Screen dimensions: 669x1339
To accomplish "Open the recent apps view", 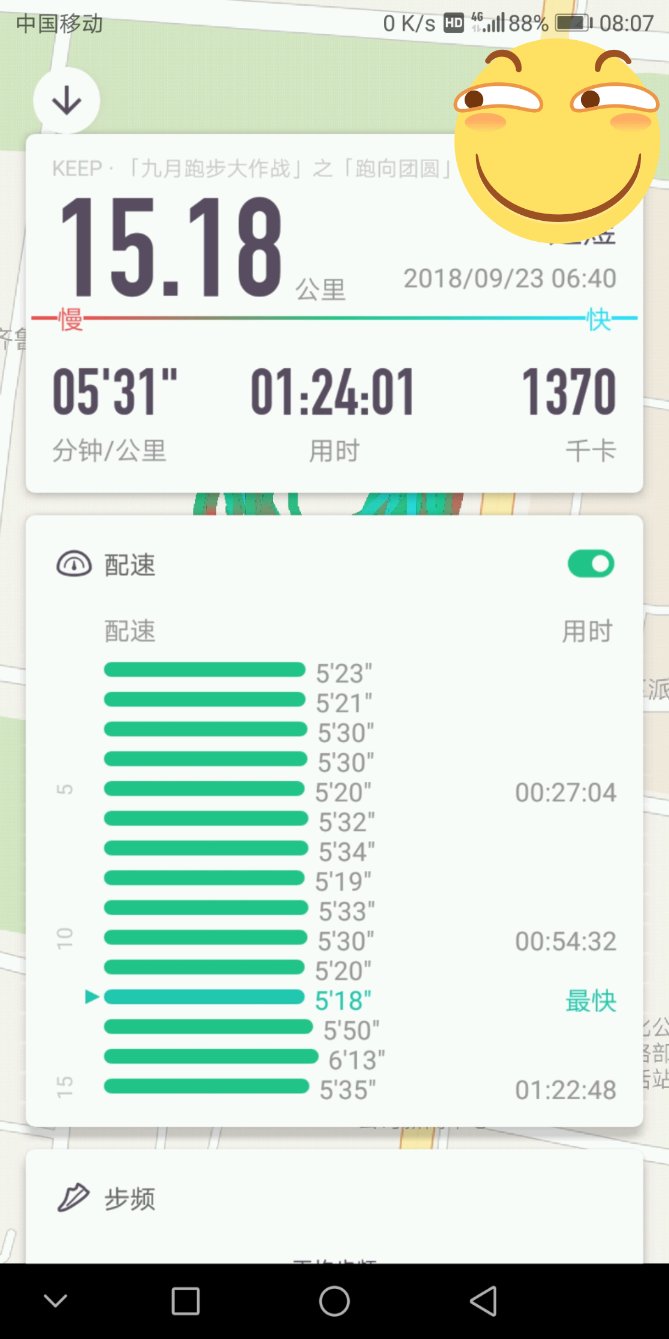I will coord(186,1300).
